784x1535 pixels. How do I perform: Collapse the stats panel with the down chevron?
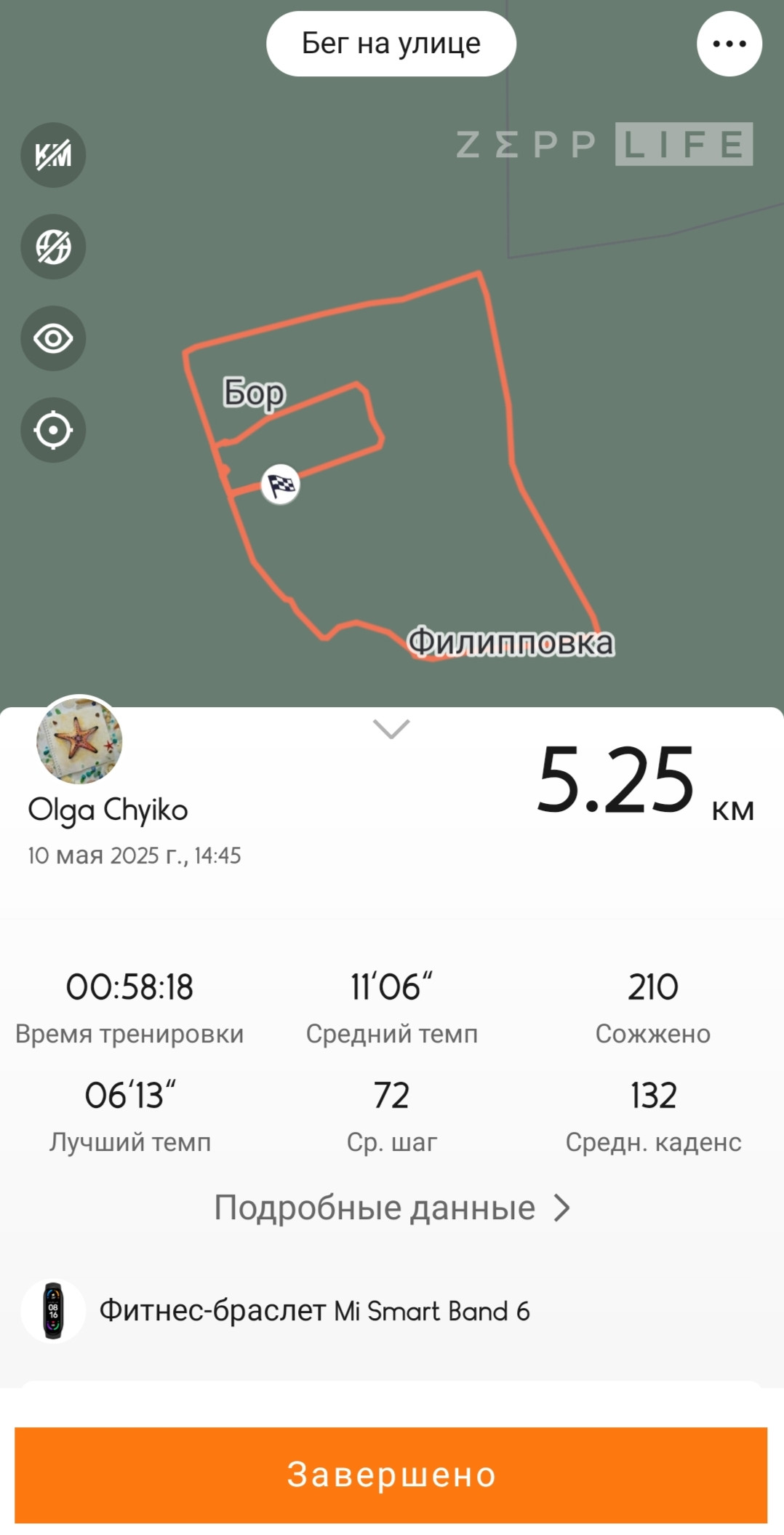pyautogui.click(x=391, y=728)
